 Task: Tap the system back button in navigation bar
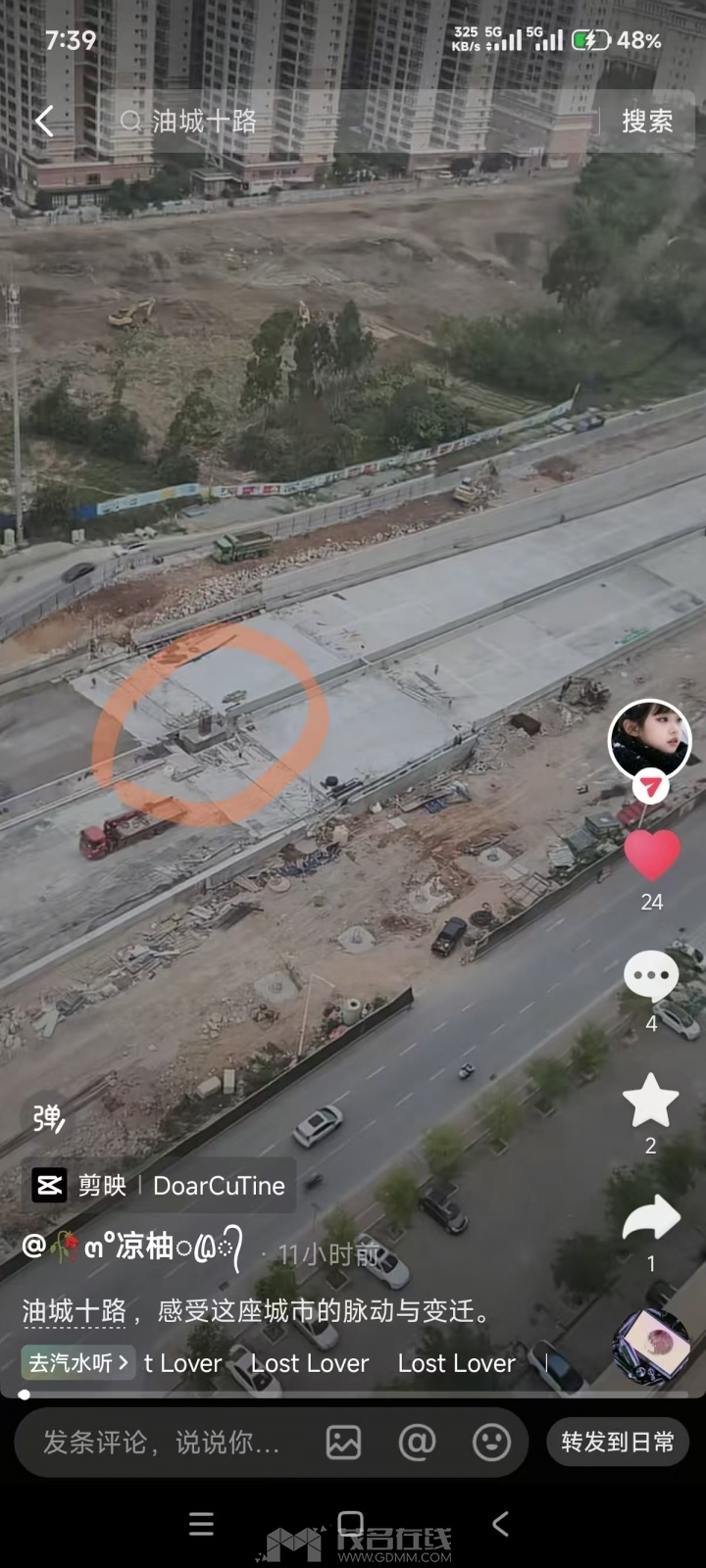[500, 1524]
